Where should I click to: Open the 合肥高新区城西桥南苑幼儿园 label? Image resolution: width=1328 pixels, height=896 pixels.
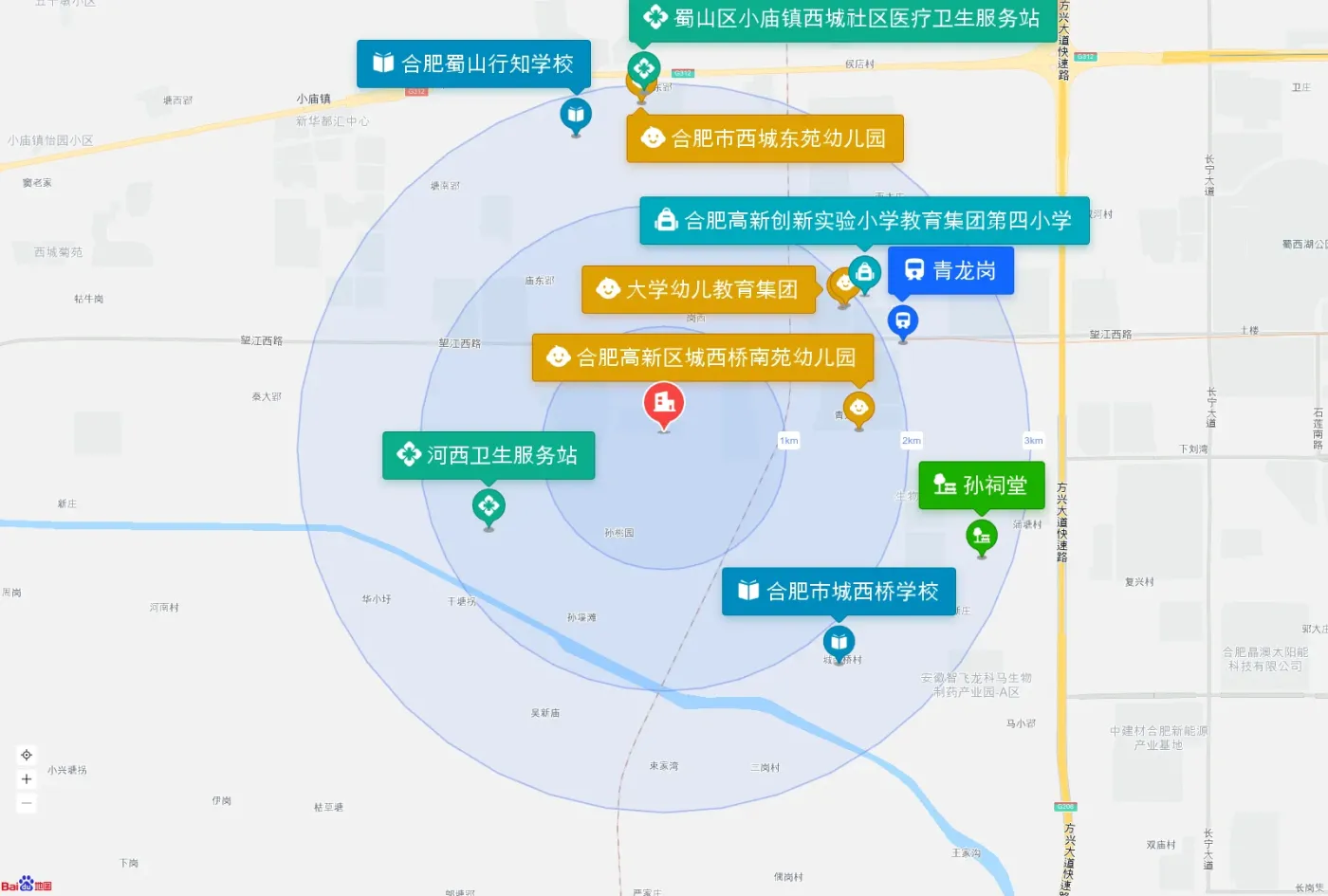[x=702, y=357]
